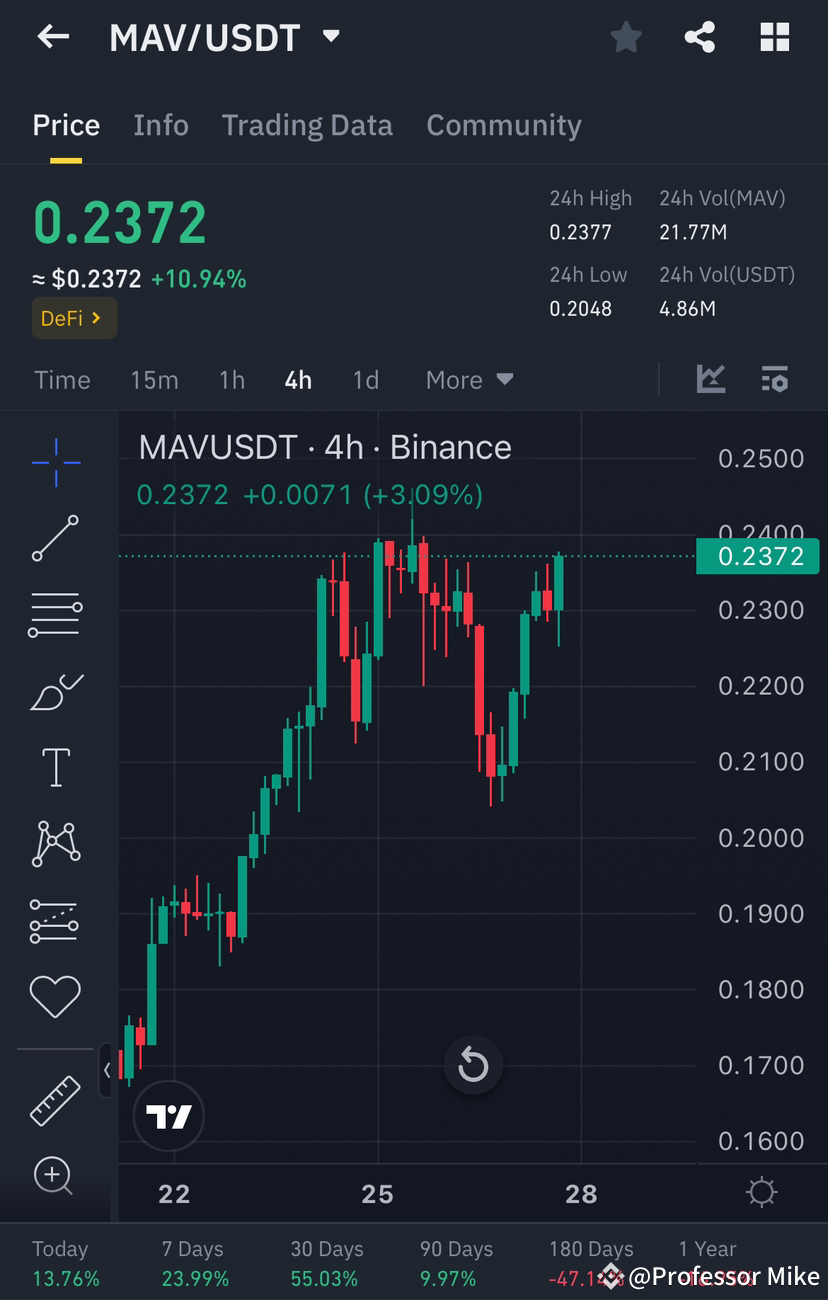
Task: Select the measure ruler tool
Action: [55, 1100]
